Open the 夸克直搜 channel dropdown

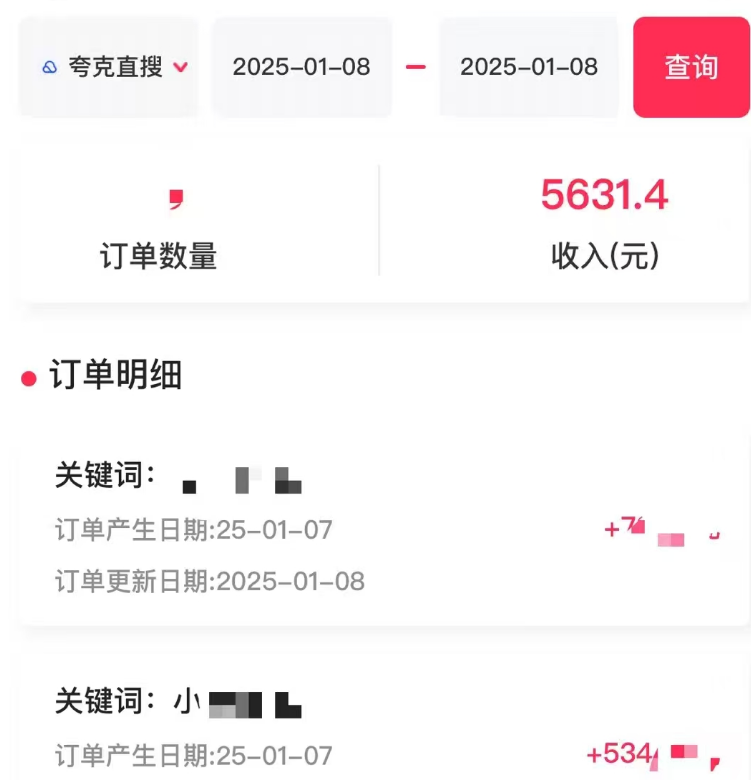108,67
